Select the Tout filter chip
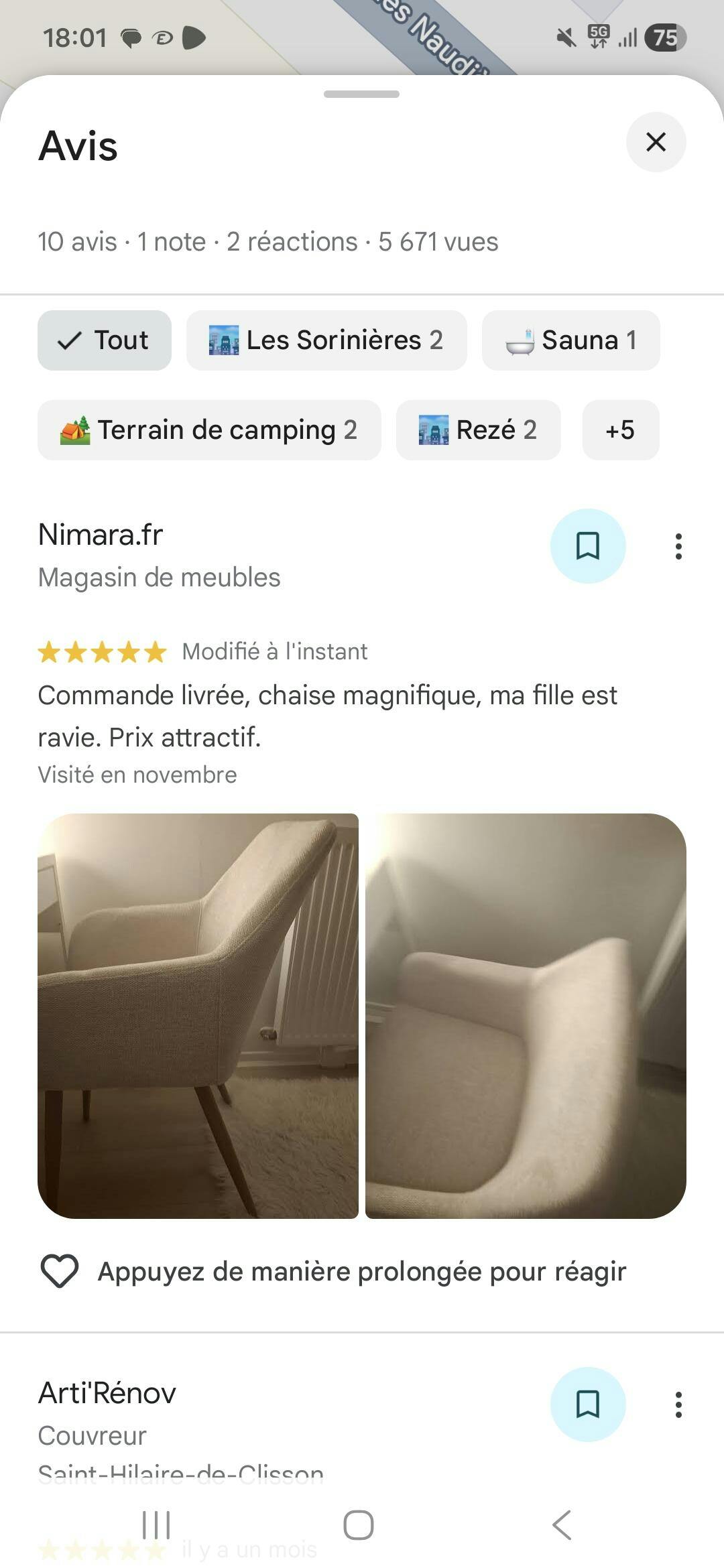 [x=105, y=340]
